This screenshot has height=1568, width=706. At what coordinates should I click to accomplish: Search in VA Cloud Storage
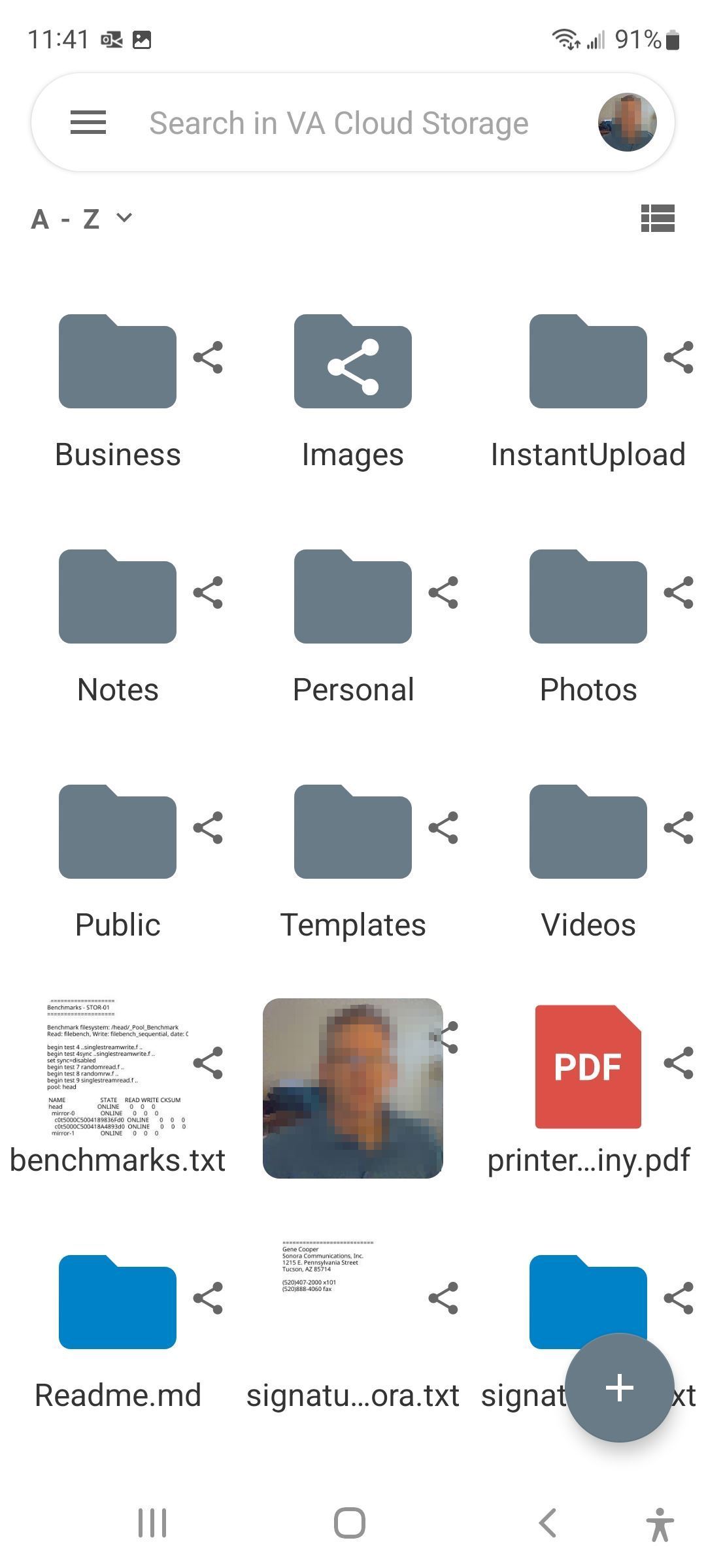click(x=339, y=123)
